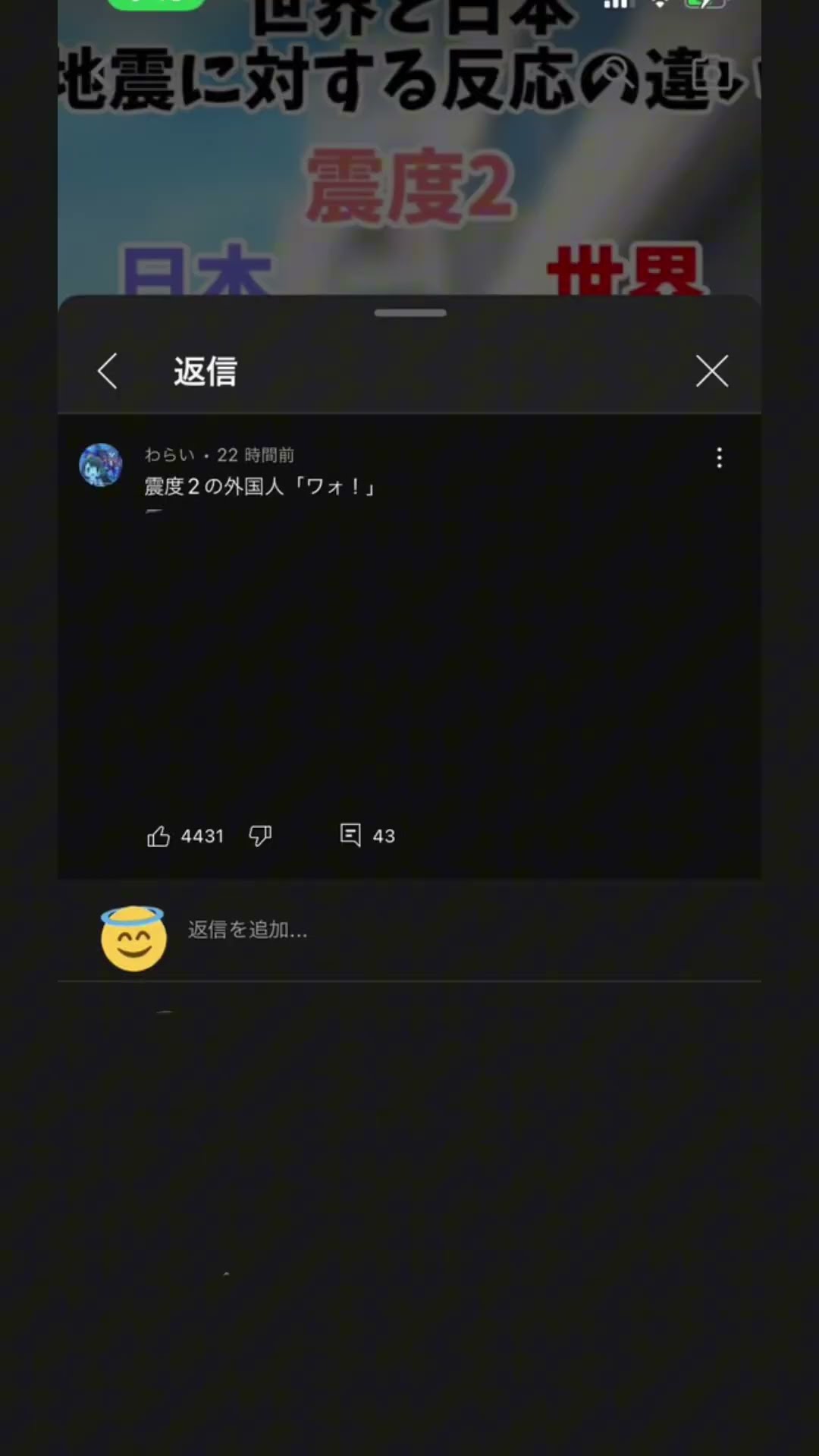Close the replies panel with the X
819x1456 pixels.
point(712,371)
